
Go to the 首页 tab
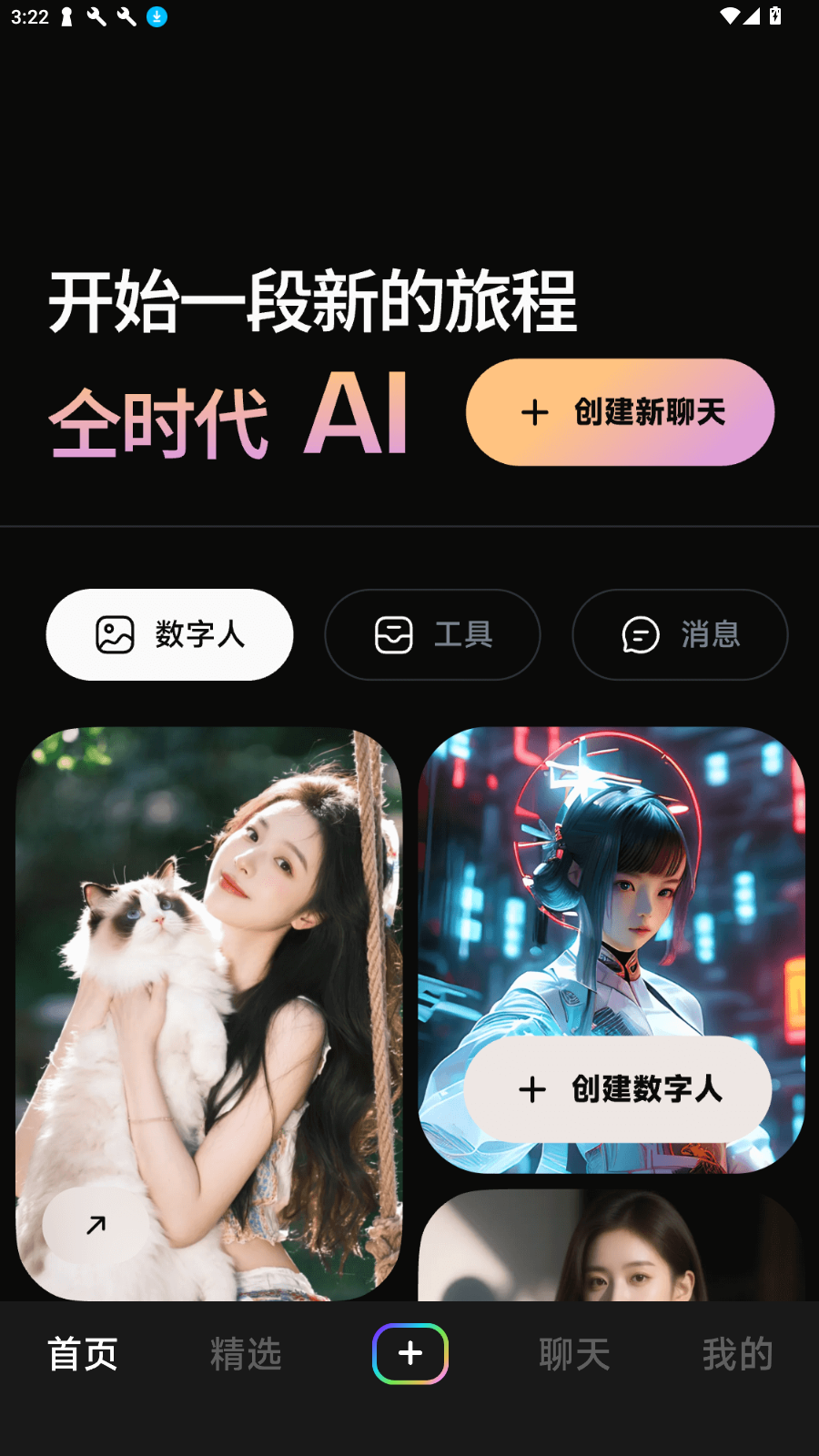point(82,1354)
